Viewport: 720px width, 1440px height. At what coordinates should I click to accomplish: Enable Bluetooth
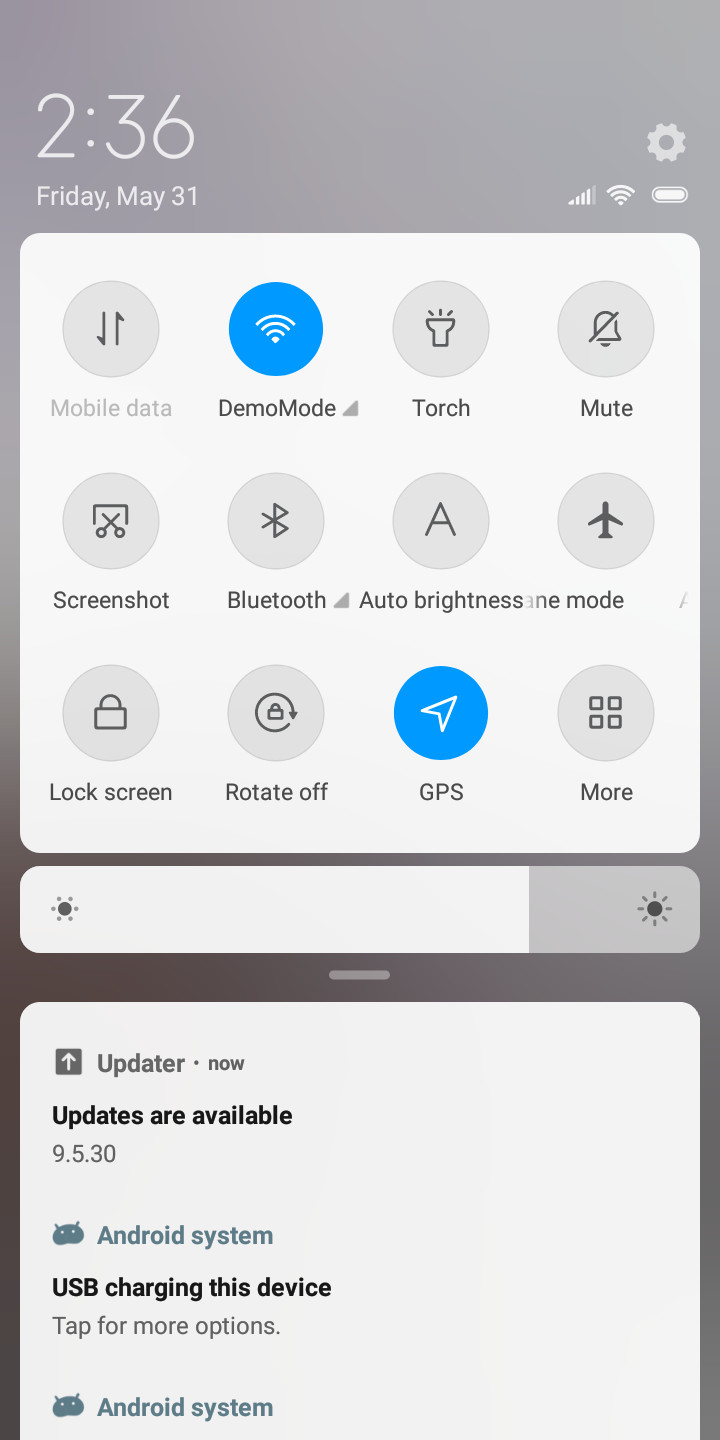coord(276,521)
